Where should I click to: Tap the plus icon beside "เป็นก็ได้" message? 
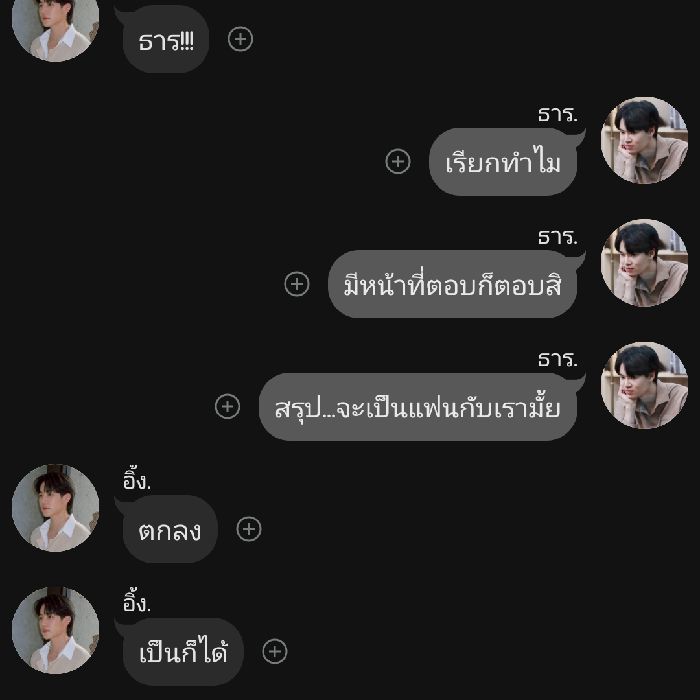tap(274, 652)
